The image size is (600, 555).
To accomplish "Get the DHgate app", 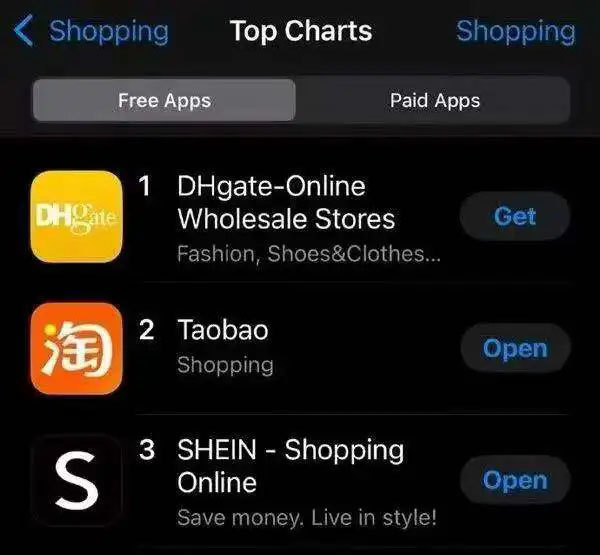I will point(514,216).
